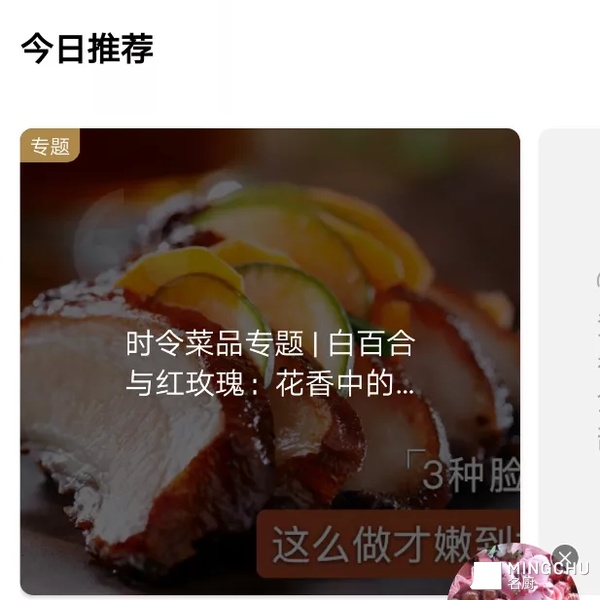Dismiss the floating pink flower bubble
600x600 pixels.
[565, 557]
